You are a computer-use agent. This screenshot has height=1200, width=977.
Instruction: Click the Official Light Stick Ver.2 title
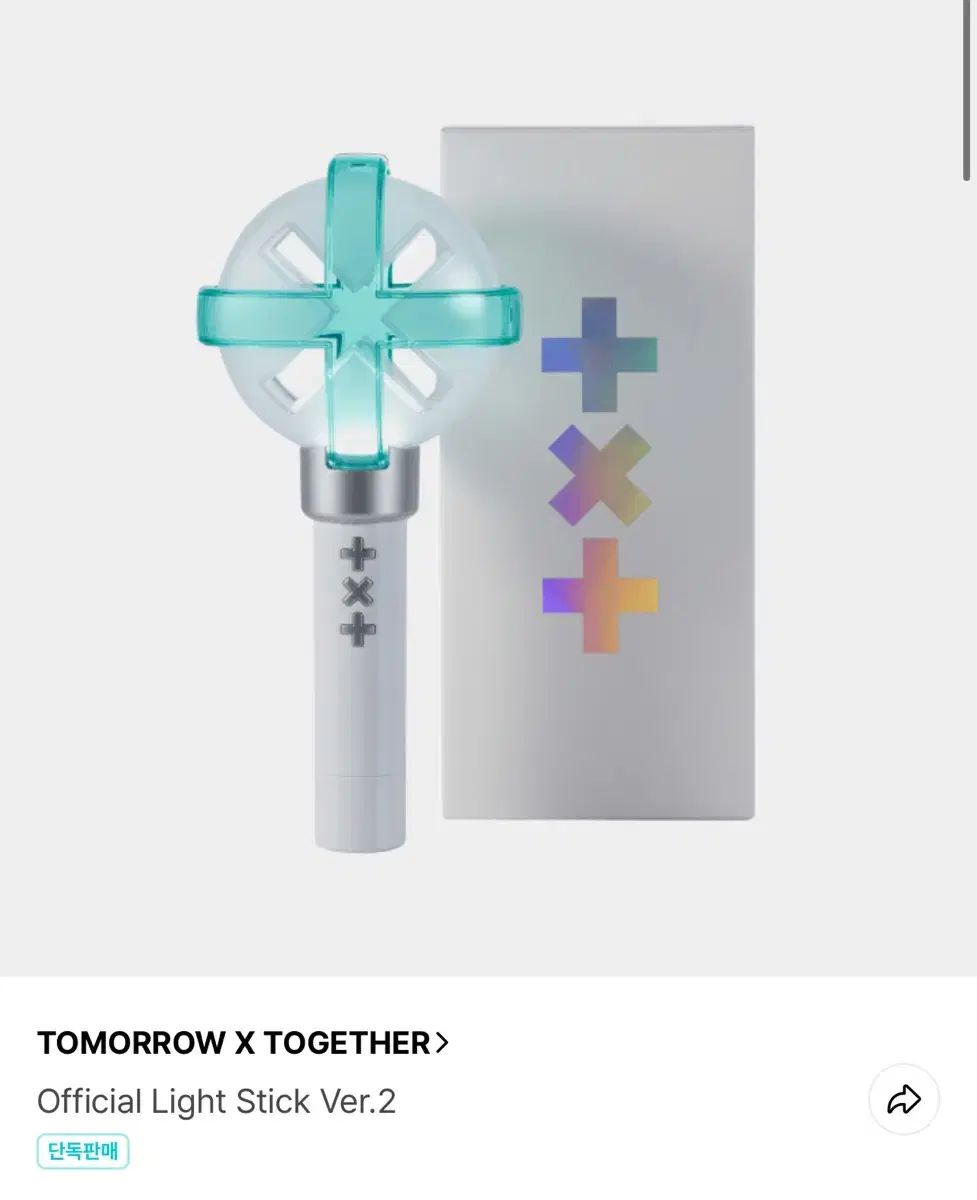[216, 1100]
